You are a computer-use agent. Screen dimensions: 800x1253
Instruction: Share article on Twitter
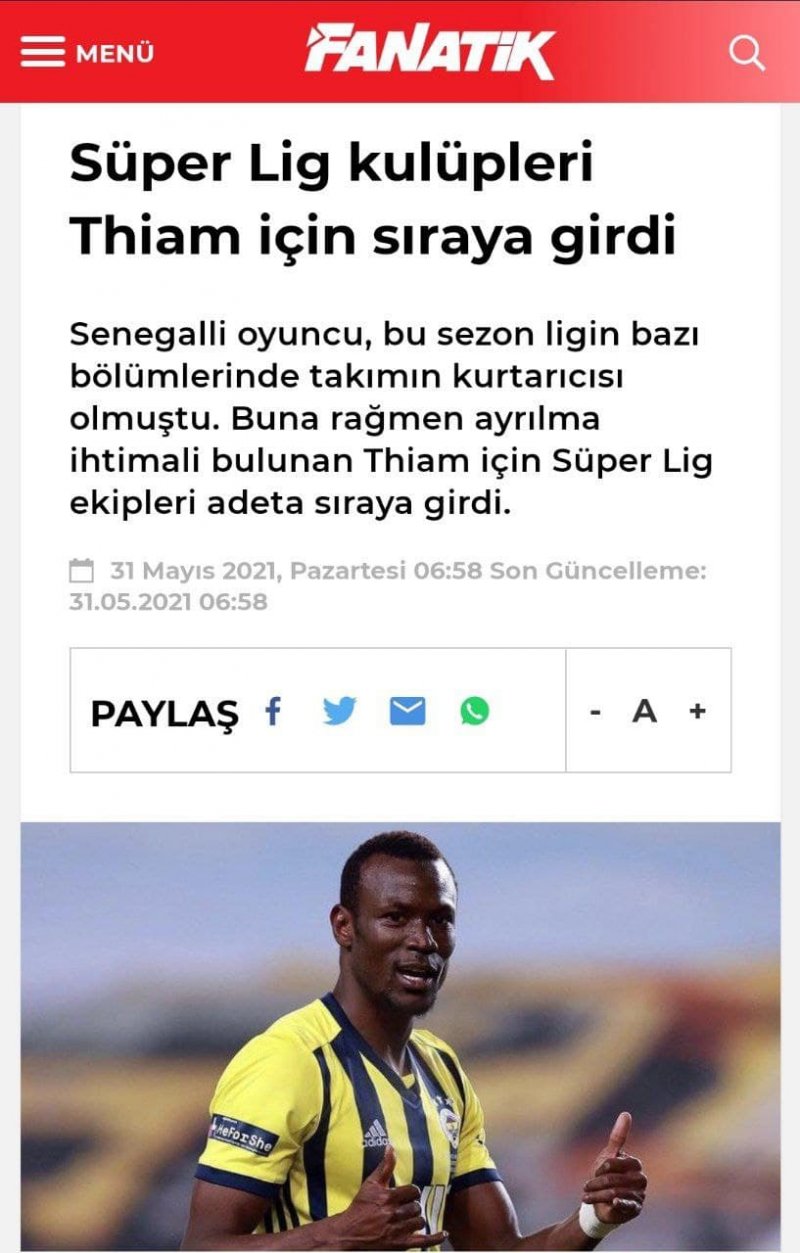pos(340,711)
